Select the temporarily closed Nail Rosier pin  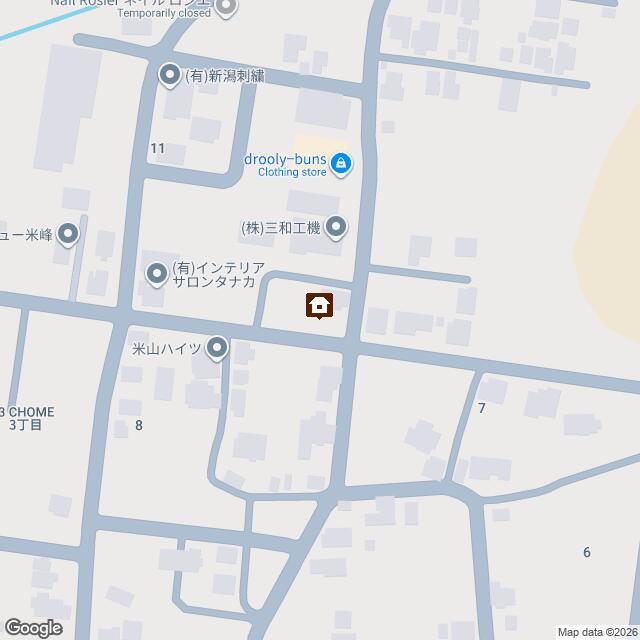226,8
